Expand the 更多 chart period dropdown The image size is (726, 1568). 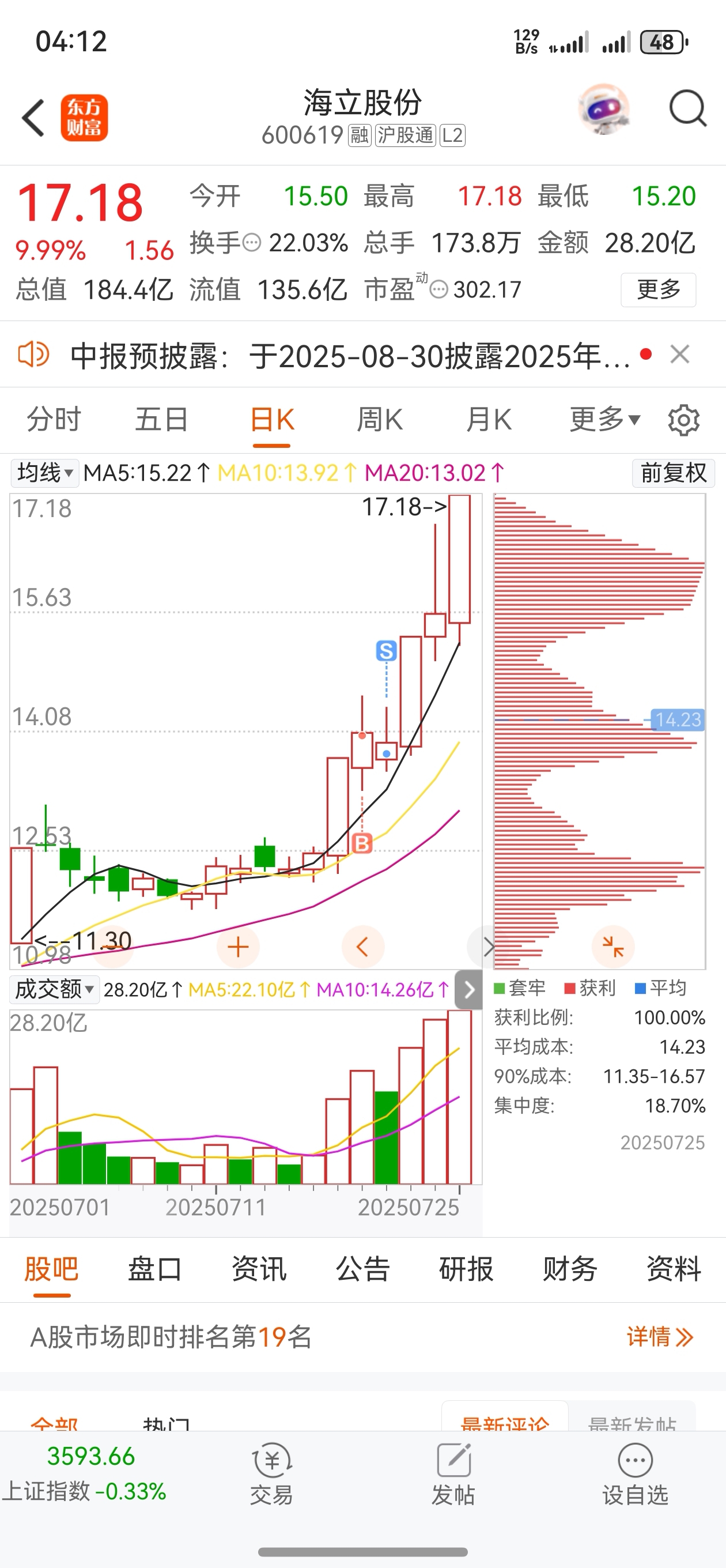[605, 420]
